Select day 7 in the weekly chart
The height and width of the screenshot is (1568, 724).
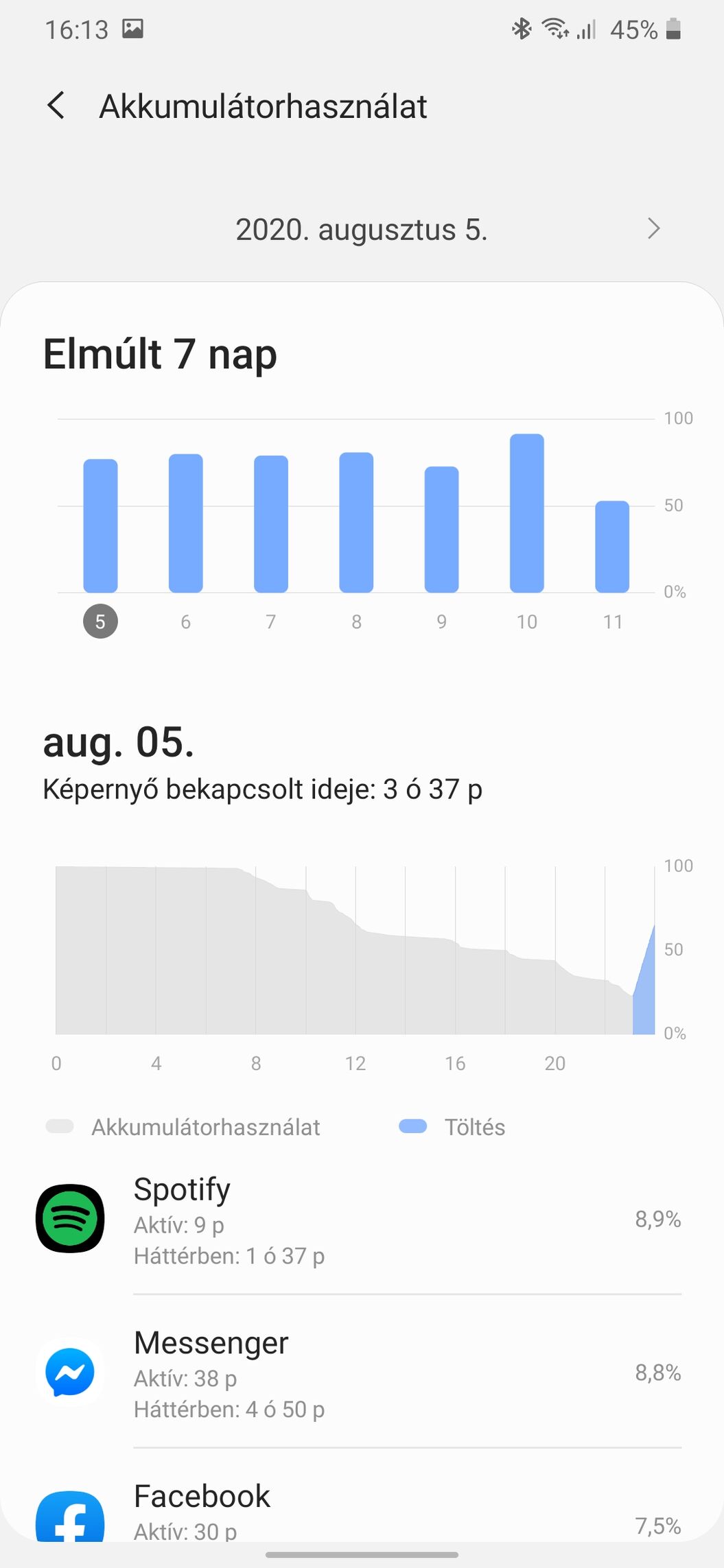coord(271,621)
